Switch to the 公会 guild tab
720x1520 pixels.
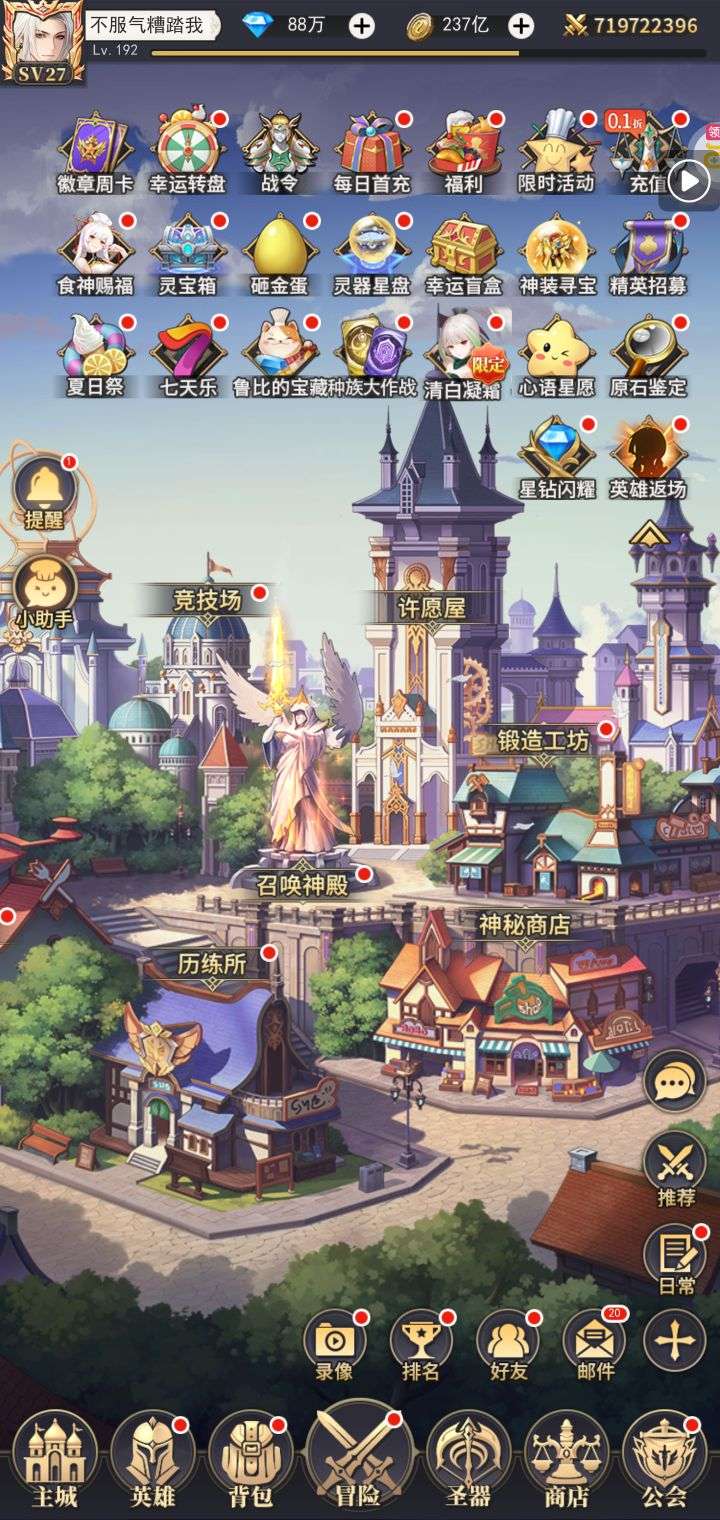click(664, 1460)
